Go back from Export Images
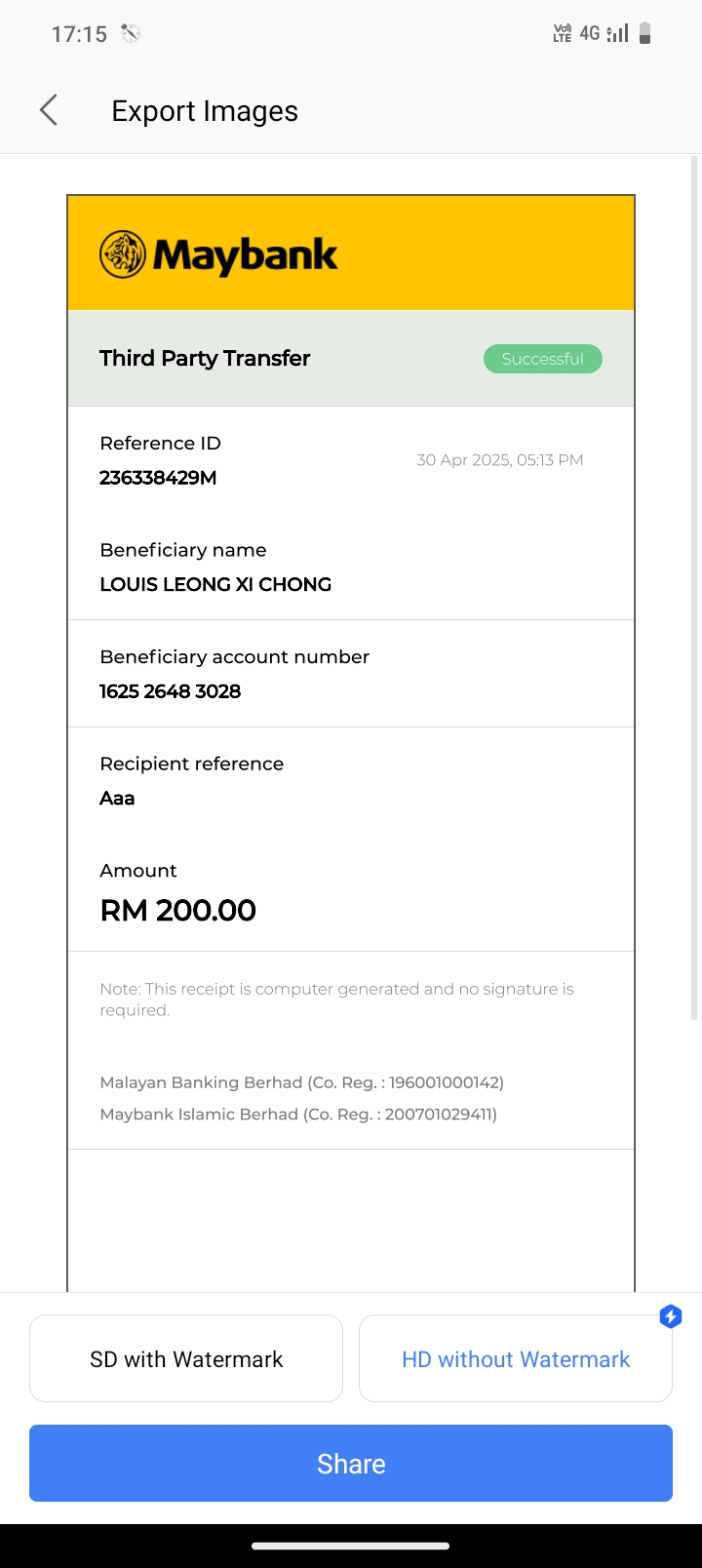This screenshot has width=702, height=1568. tap(49, 110)
